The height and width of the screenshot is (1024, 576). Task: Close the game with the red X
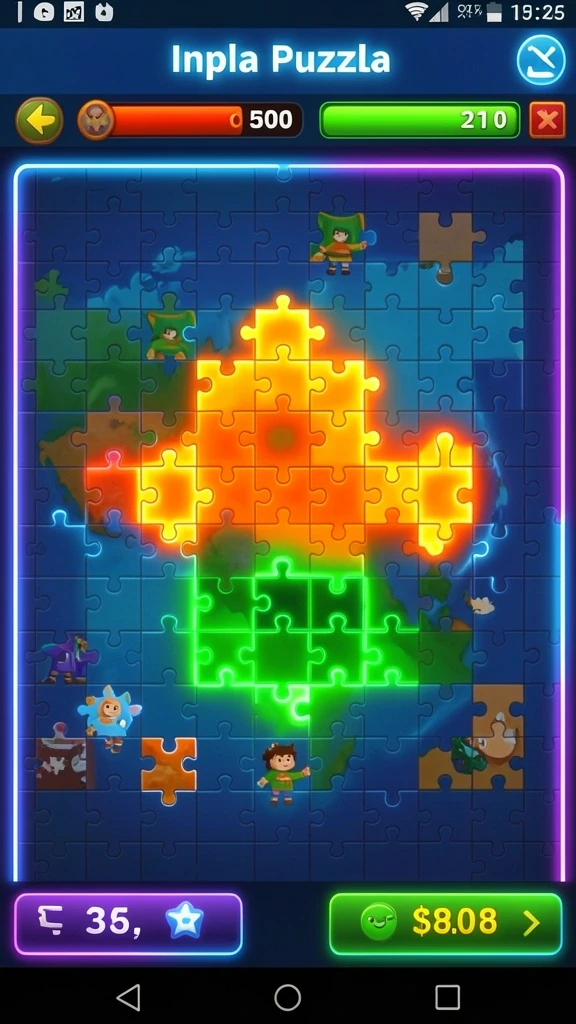[547, 120]
